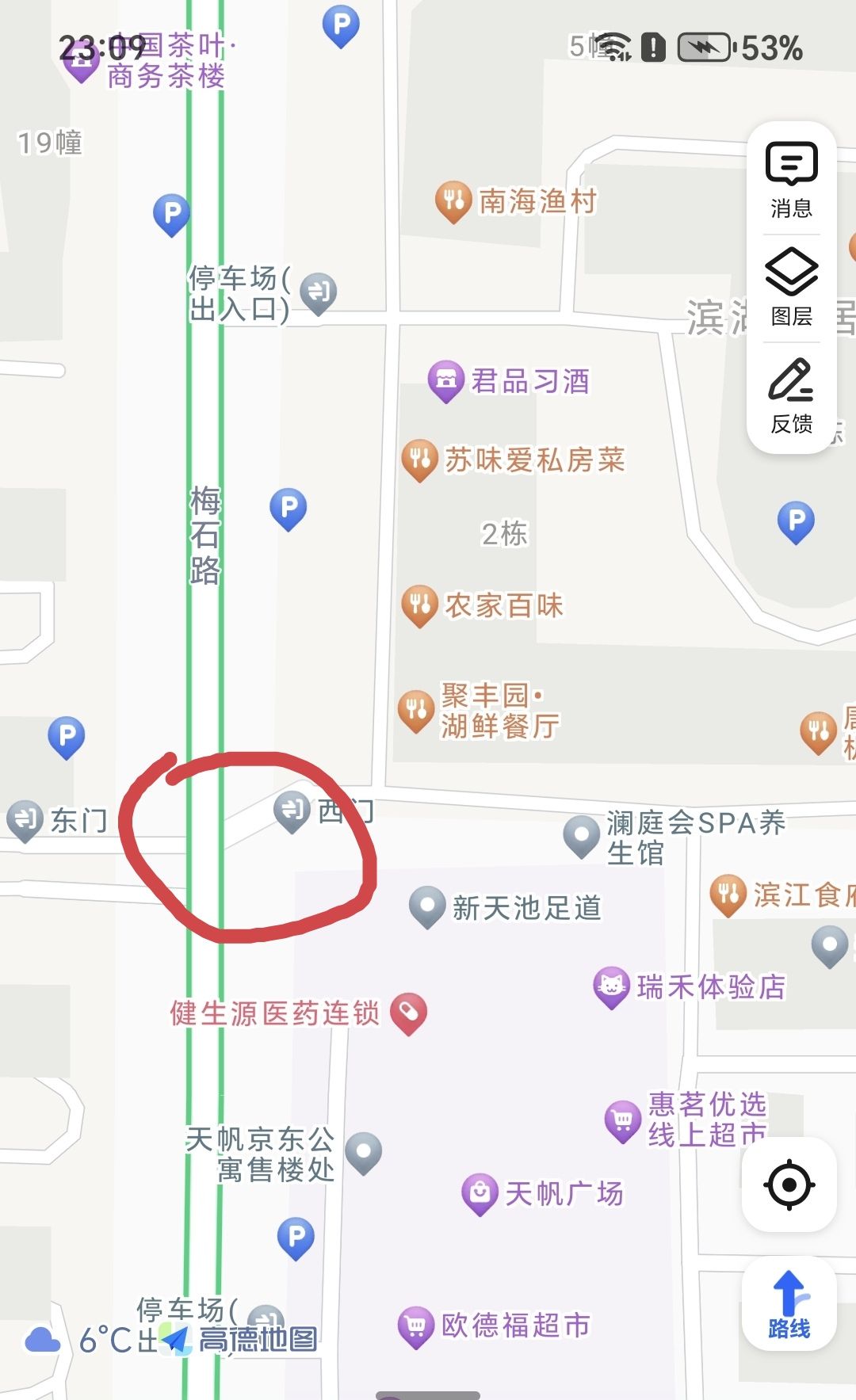Screen dimensions: 856x1400
Task: Tap the 天帆广场 shopping marker
Action: click(x=480, y=1193)
